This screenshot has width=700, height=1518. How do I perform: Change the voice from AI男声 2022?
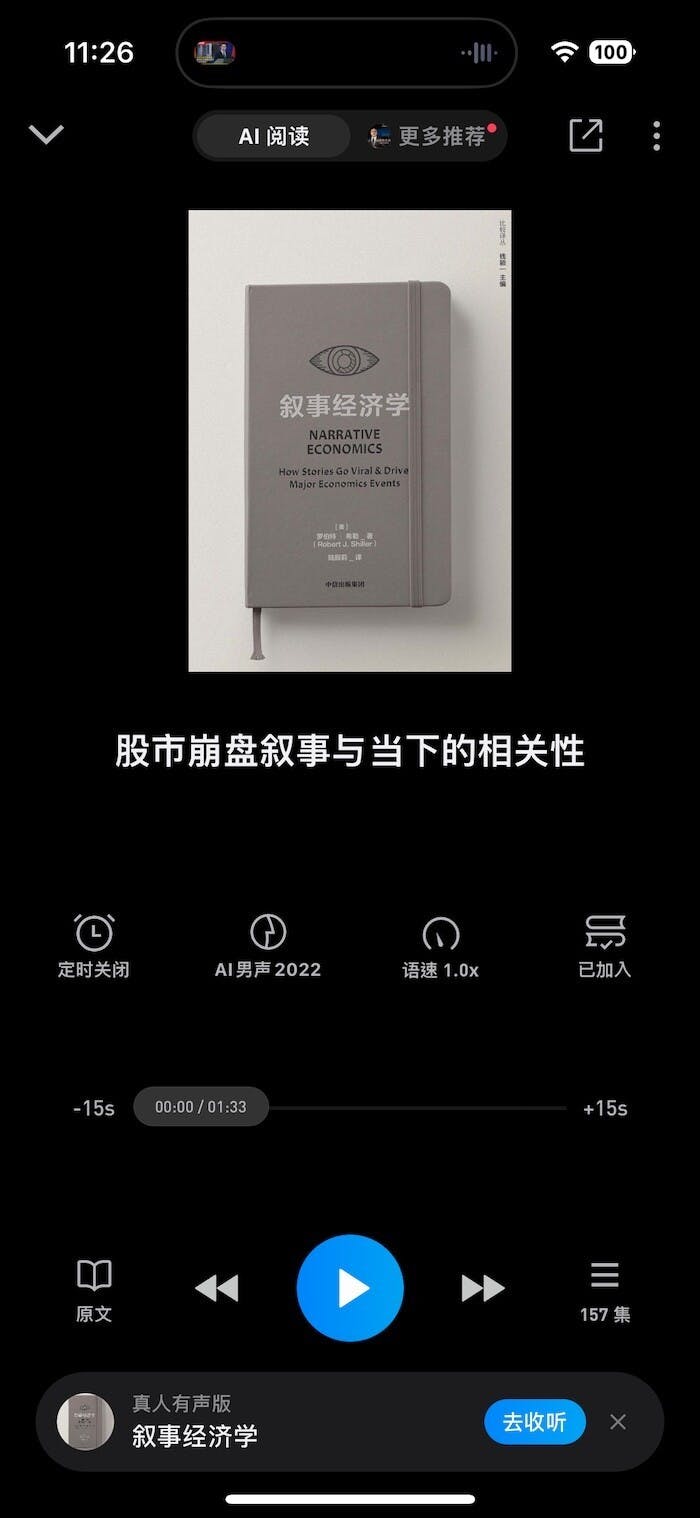click(x=268, y=945)
